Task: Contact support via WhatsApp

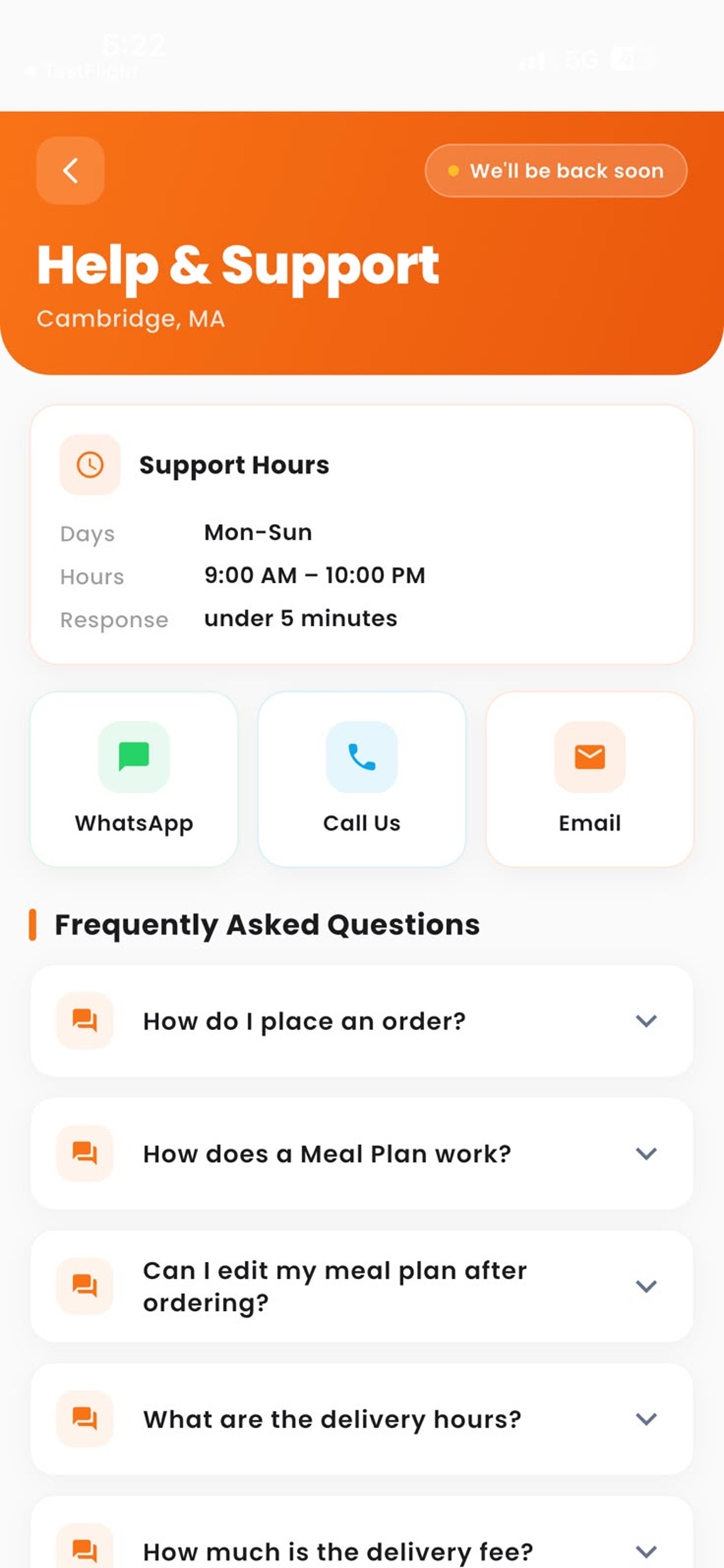Action: pos(134,779)
